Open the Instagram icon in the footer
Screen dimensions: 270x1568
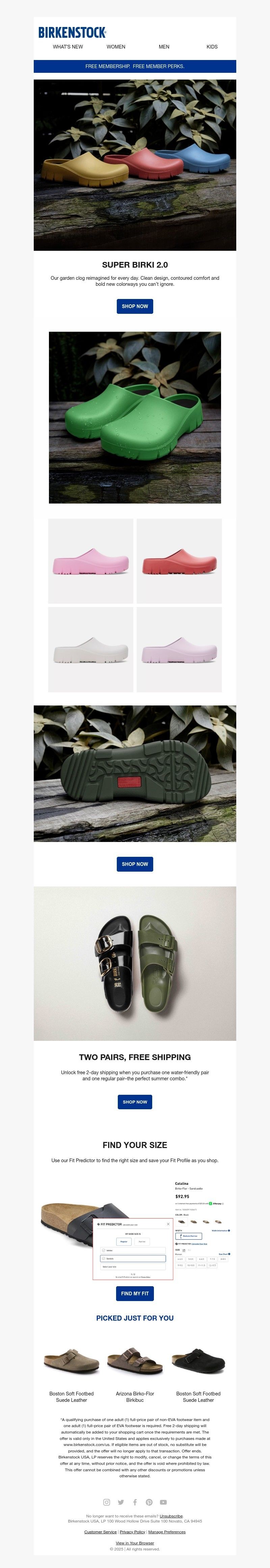pos(107,1502)
